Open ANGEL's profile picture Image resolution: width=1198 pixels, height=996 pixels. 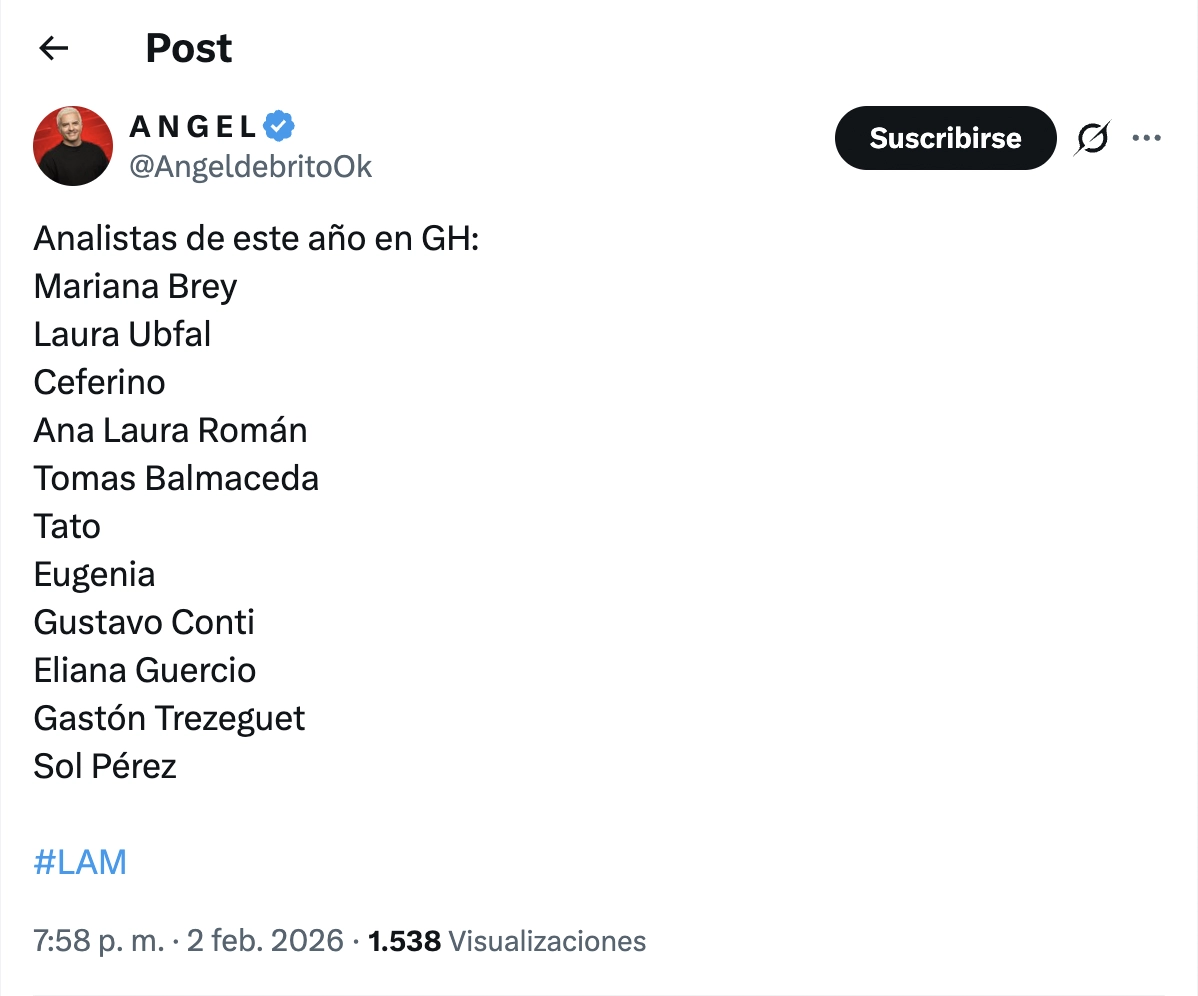(73, 146)
